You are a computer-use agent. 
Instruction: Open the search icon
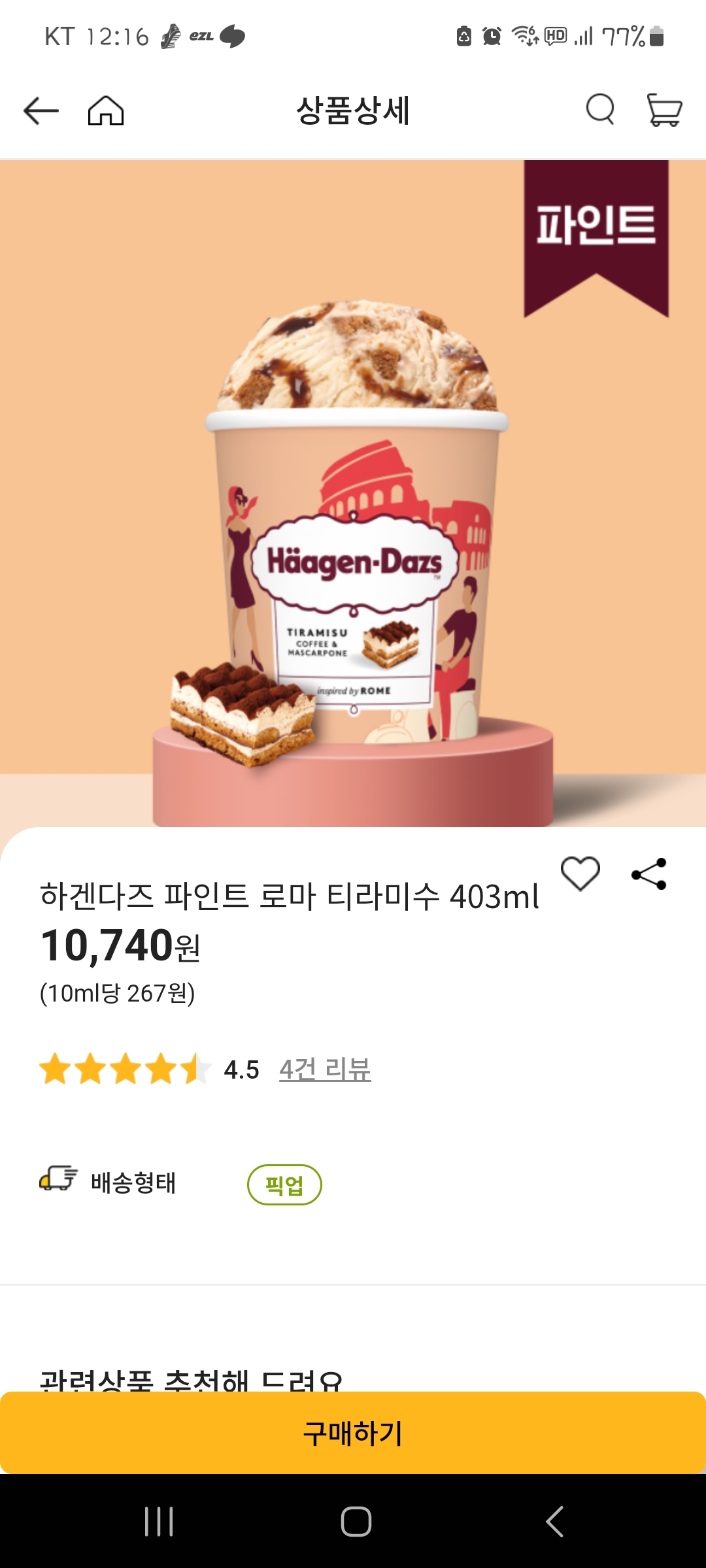click(x=601, y=110)
